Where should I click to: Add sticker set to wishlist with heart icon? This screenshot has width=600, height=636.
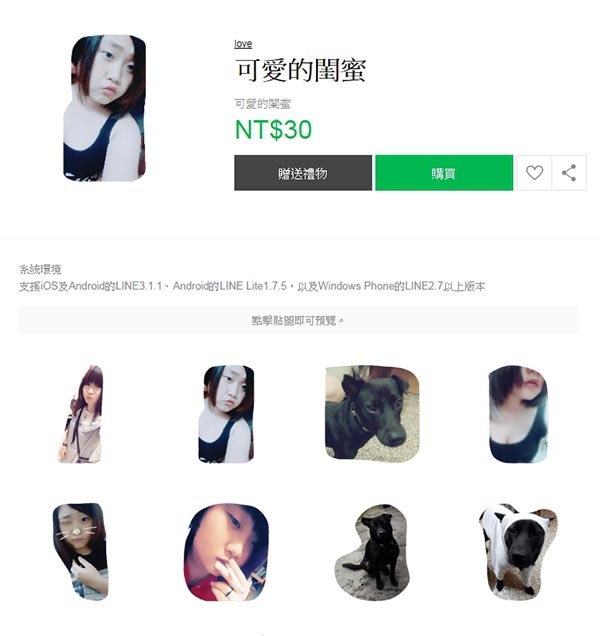534,173
